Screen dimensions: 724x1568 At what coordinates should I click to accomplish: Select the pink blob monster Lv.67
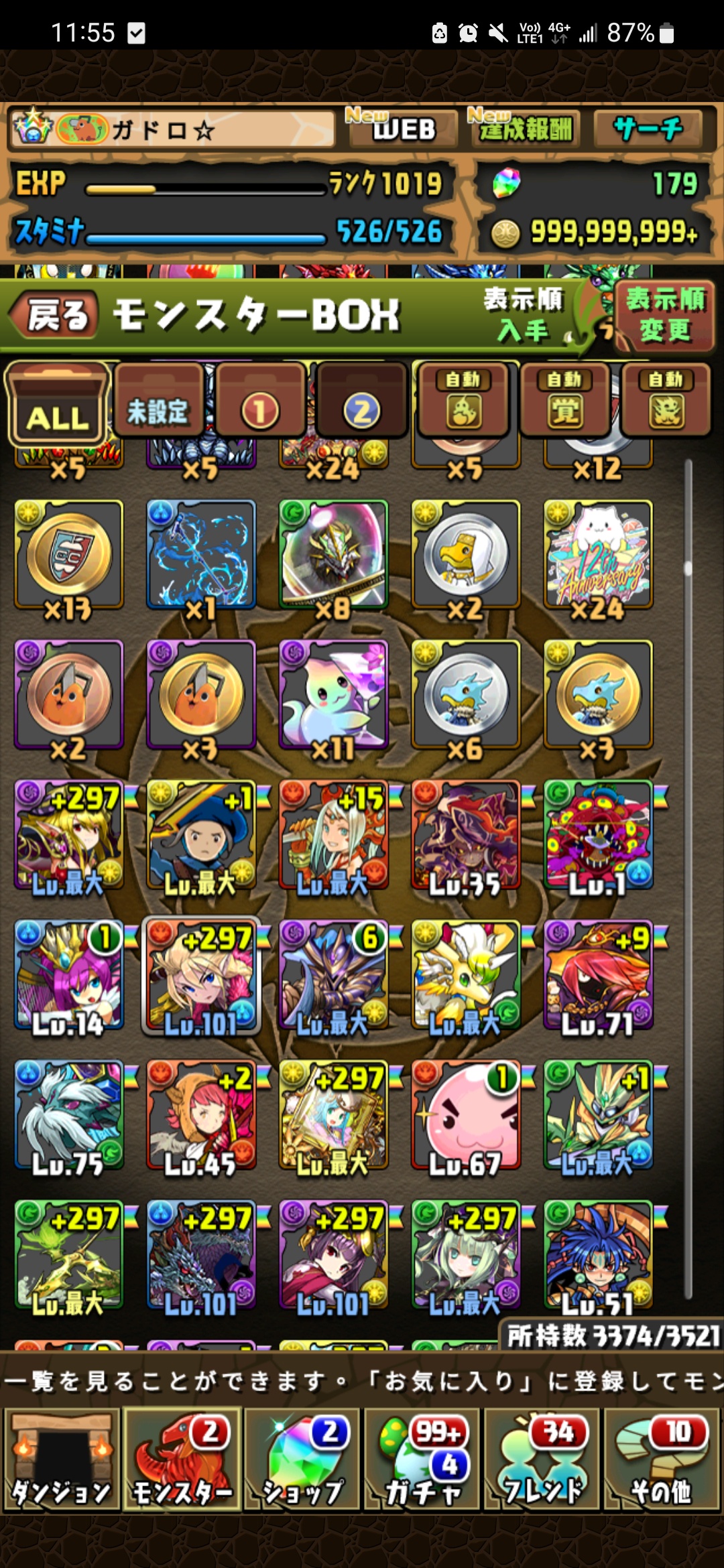tap(466, 1116)
